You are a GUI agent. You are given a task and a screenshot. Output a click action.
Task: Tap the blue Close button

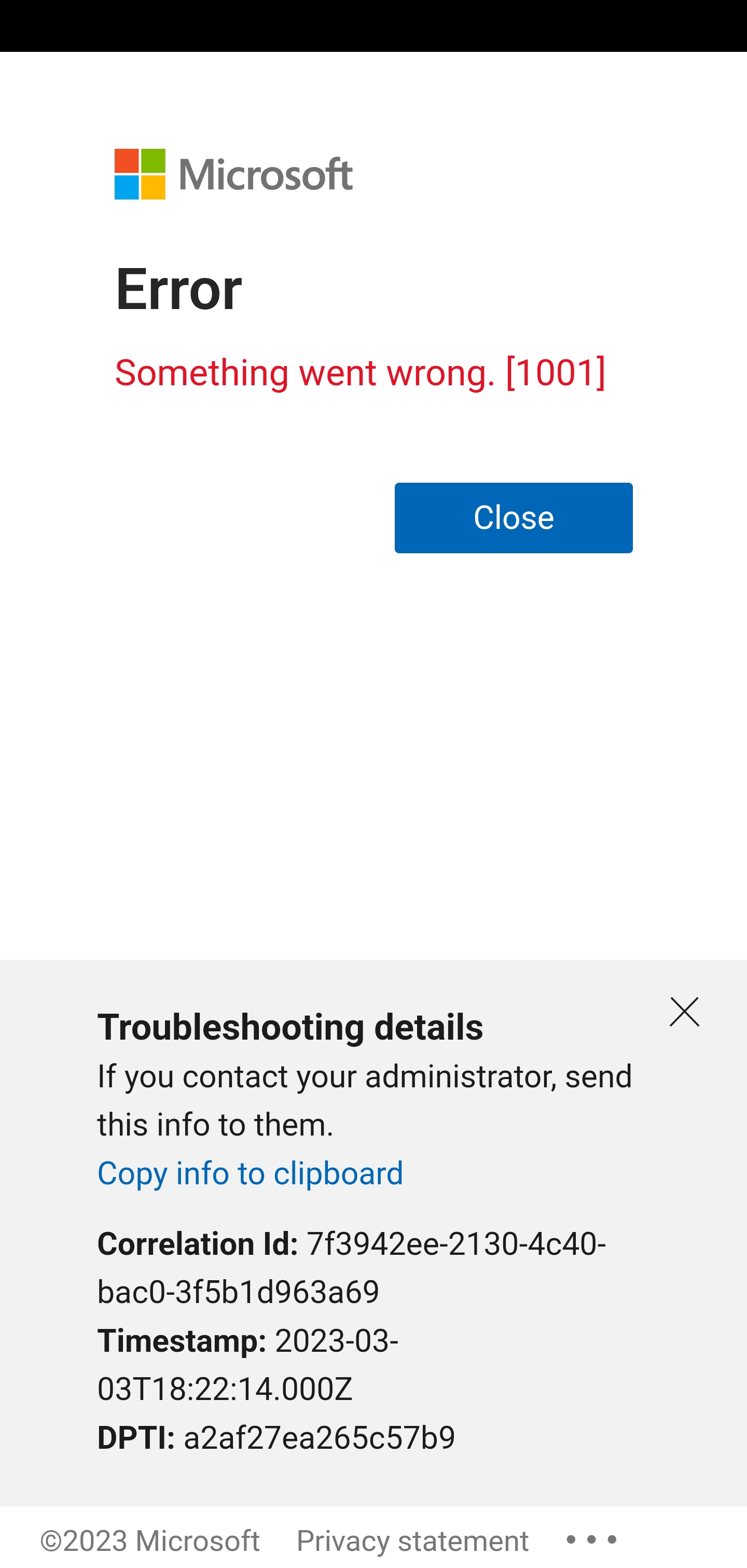pos(513,517)
